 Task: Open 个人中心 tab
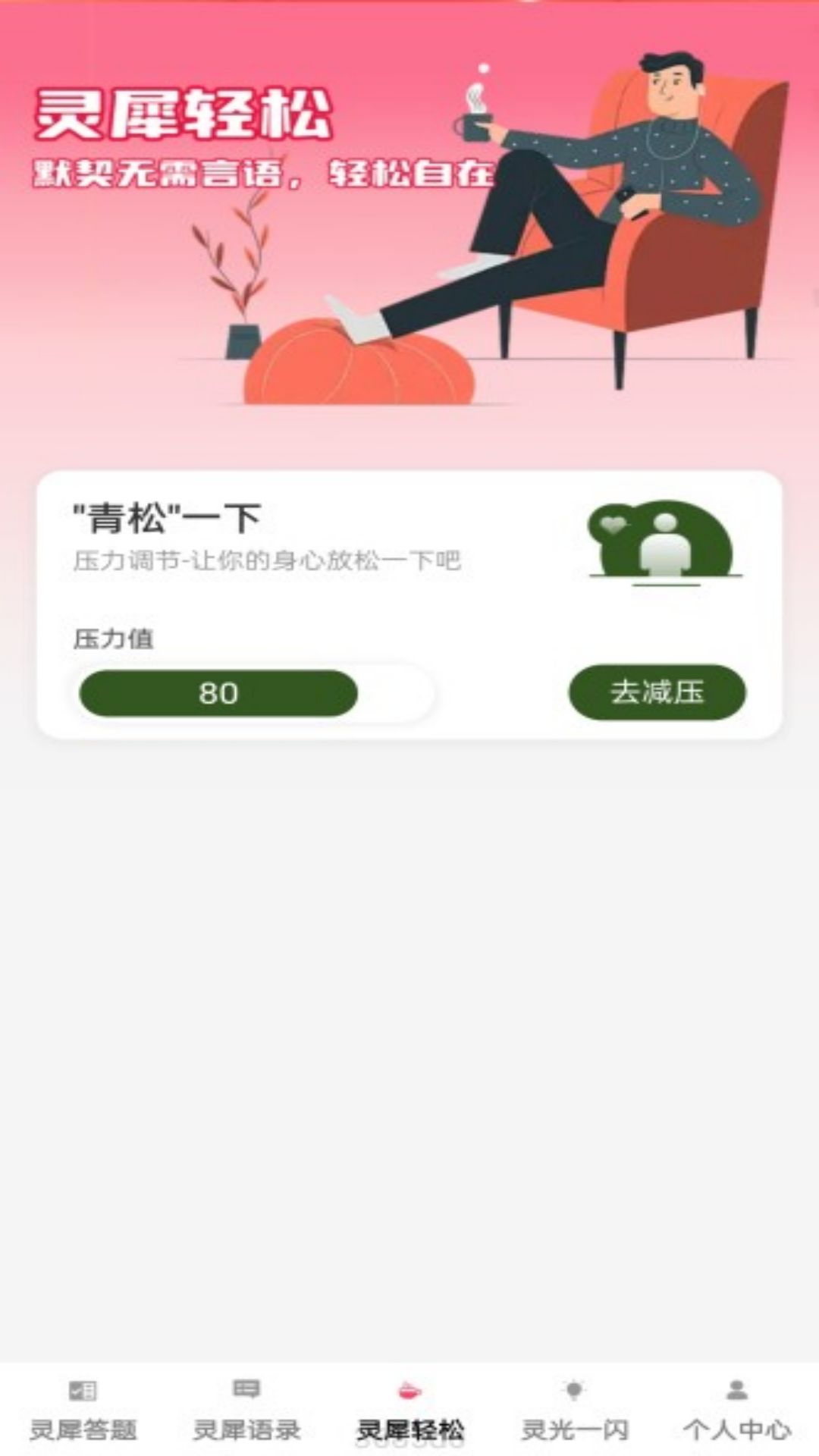coord(736,1411)
